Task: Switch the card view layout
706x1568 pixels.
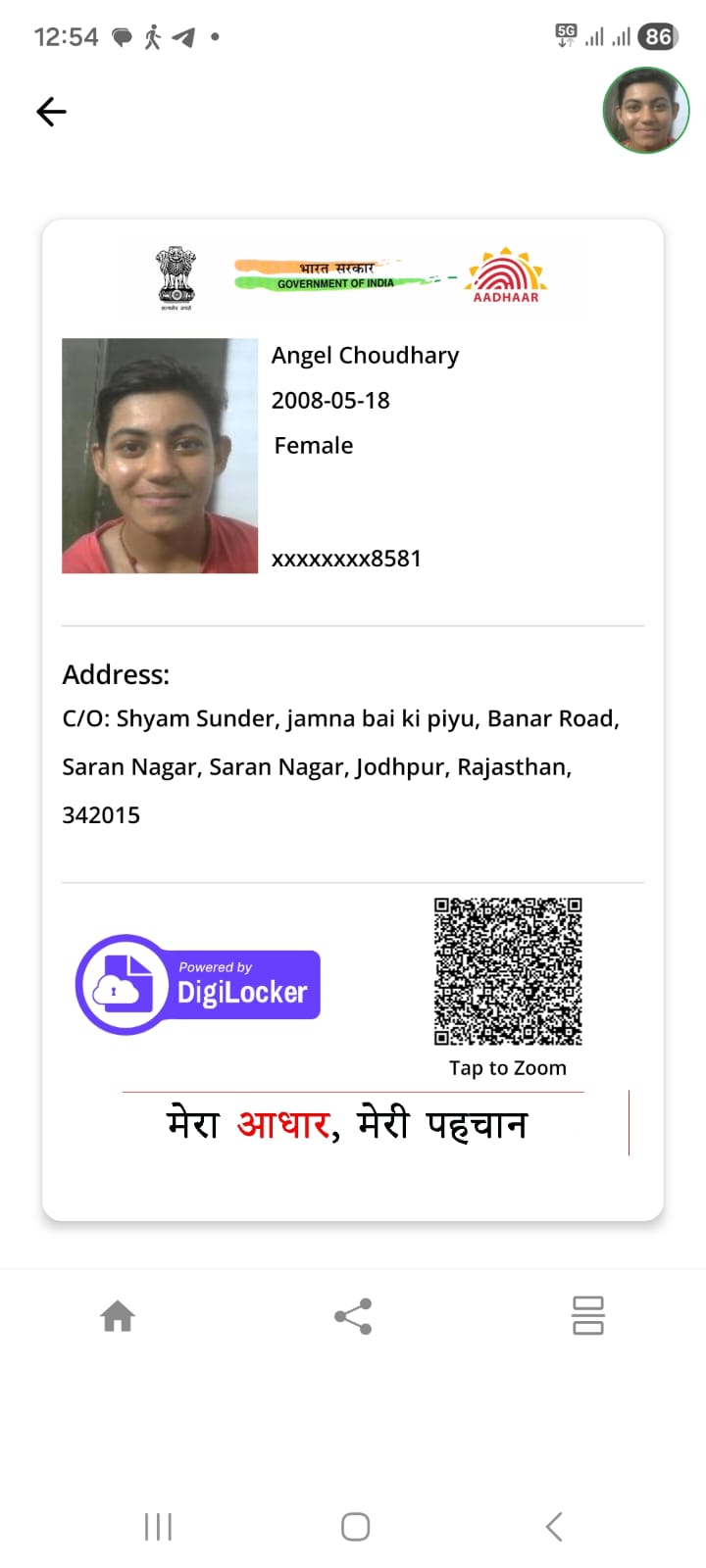Action: [587, 1316]
